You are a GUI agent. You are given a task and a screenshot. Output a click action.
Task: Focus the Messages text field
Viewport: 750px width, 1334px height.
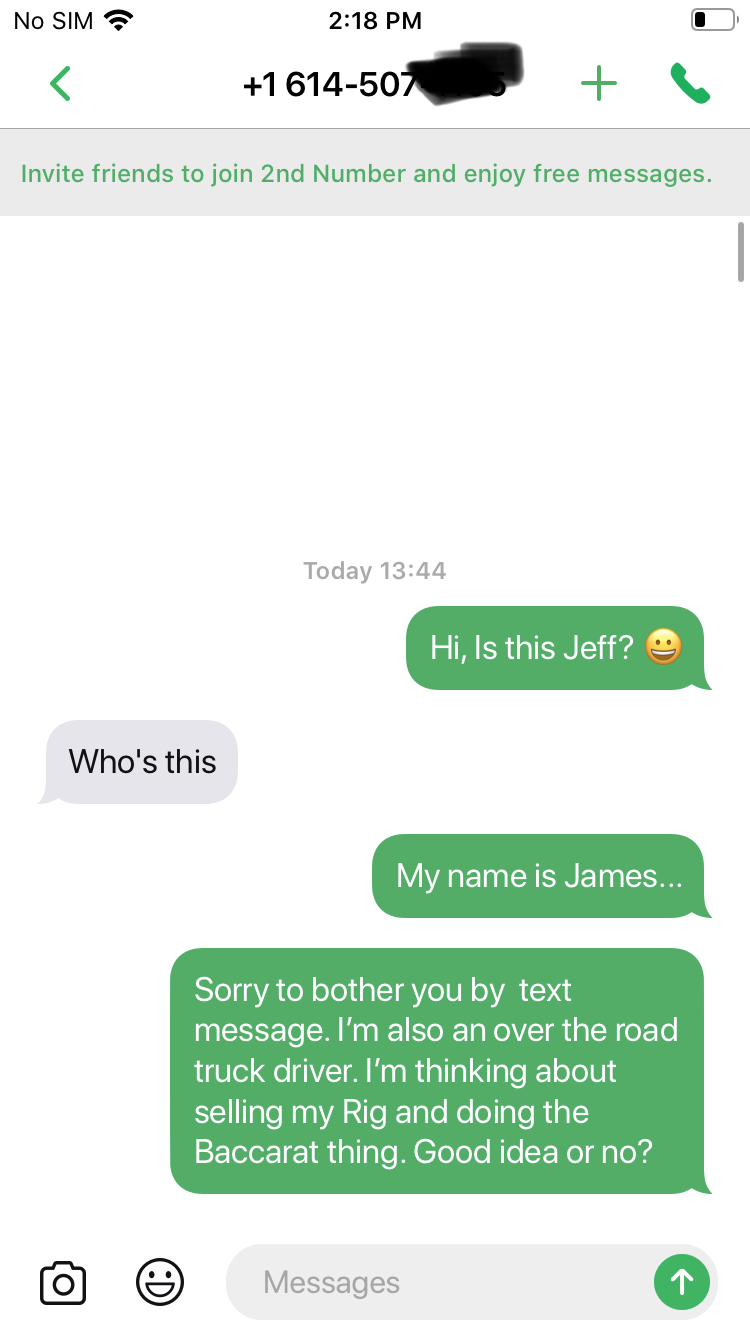click(440, 1282)
